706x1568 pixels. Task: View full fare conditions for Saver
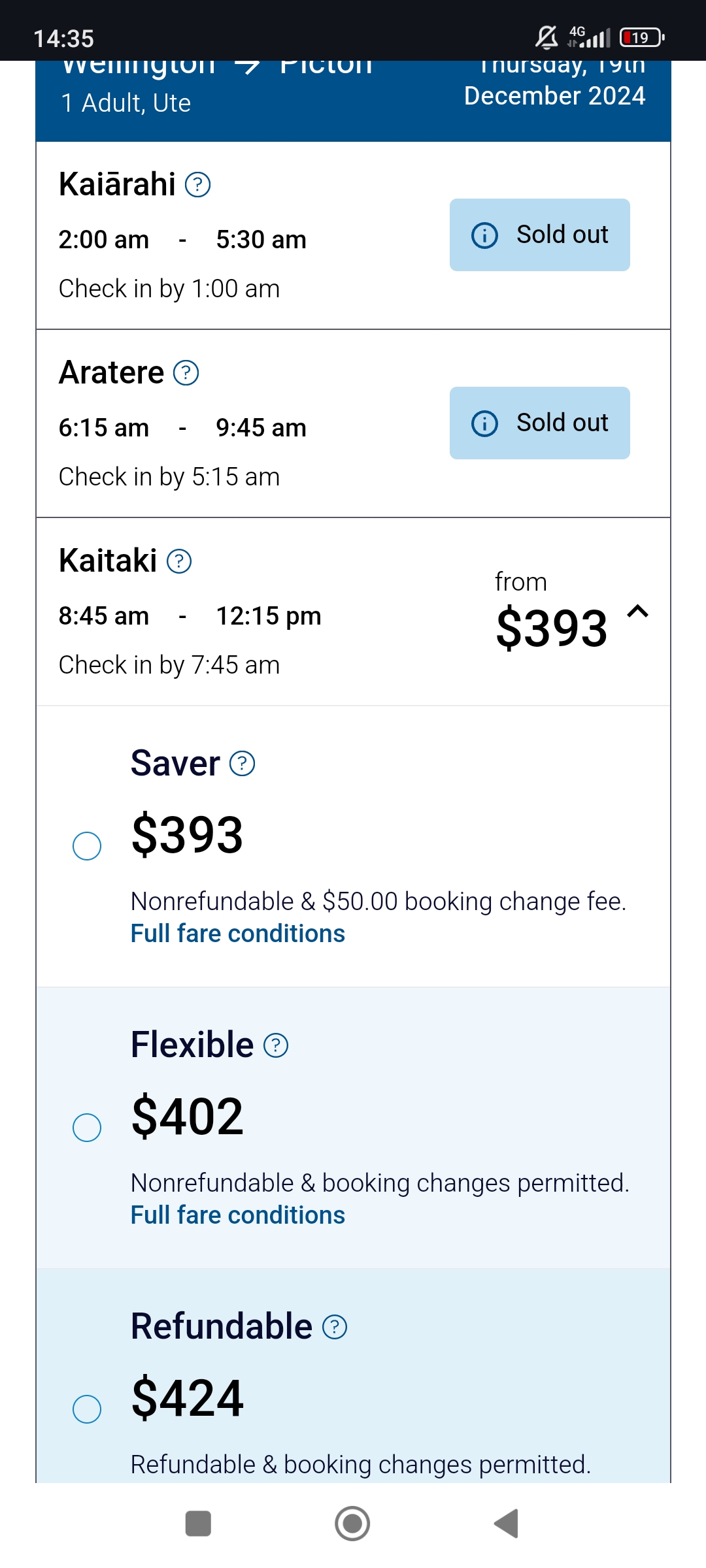[x=238, y=934]
